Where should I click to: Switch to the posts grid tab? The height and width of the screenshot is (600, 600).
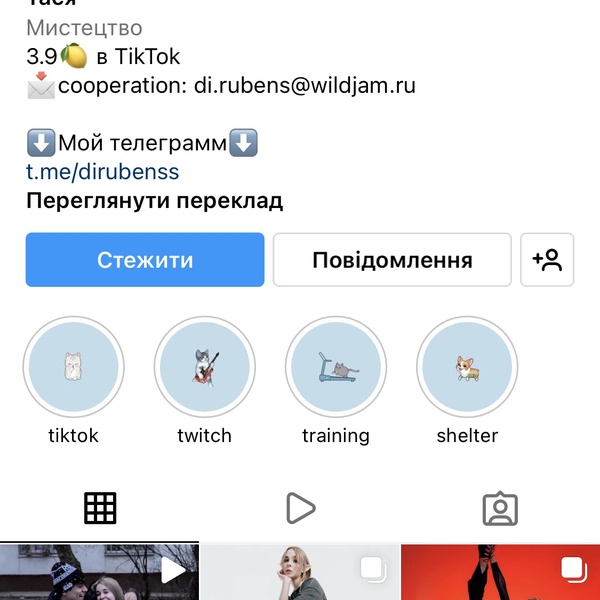pyautogui.click(x=100, y=508)
